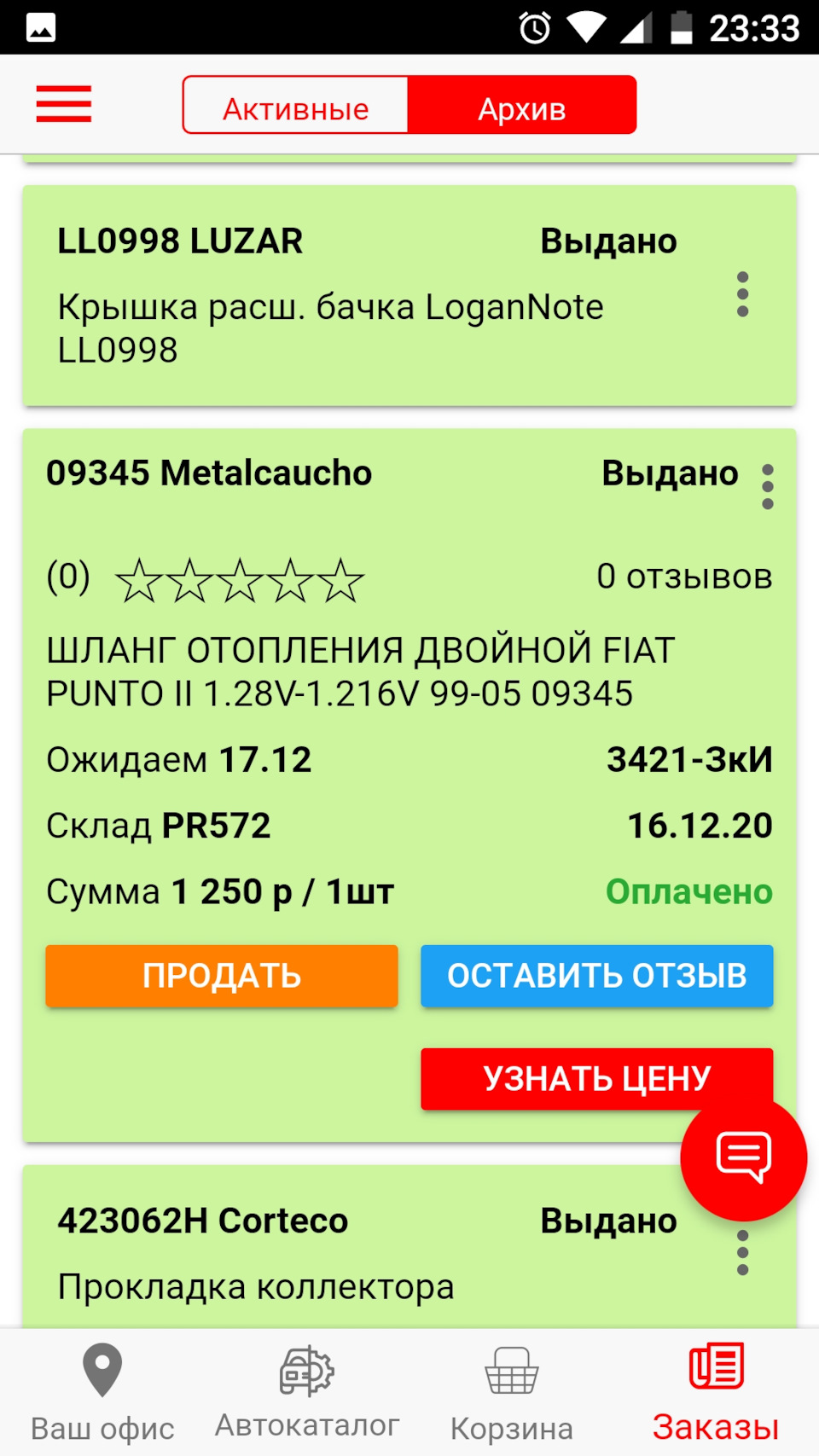Go to the Ваш офис tab

pos(102,1394)
